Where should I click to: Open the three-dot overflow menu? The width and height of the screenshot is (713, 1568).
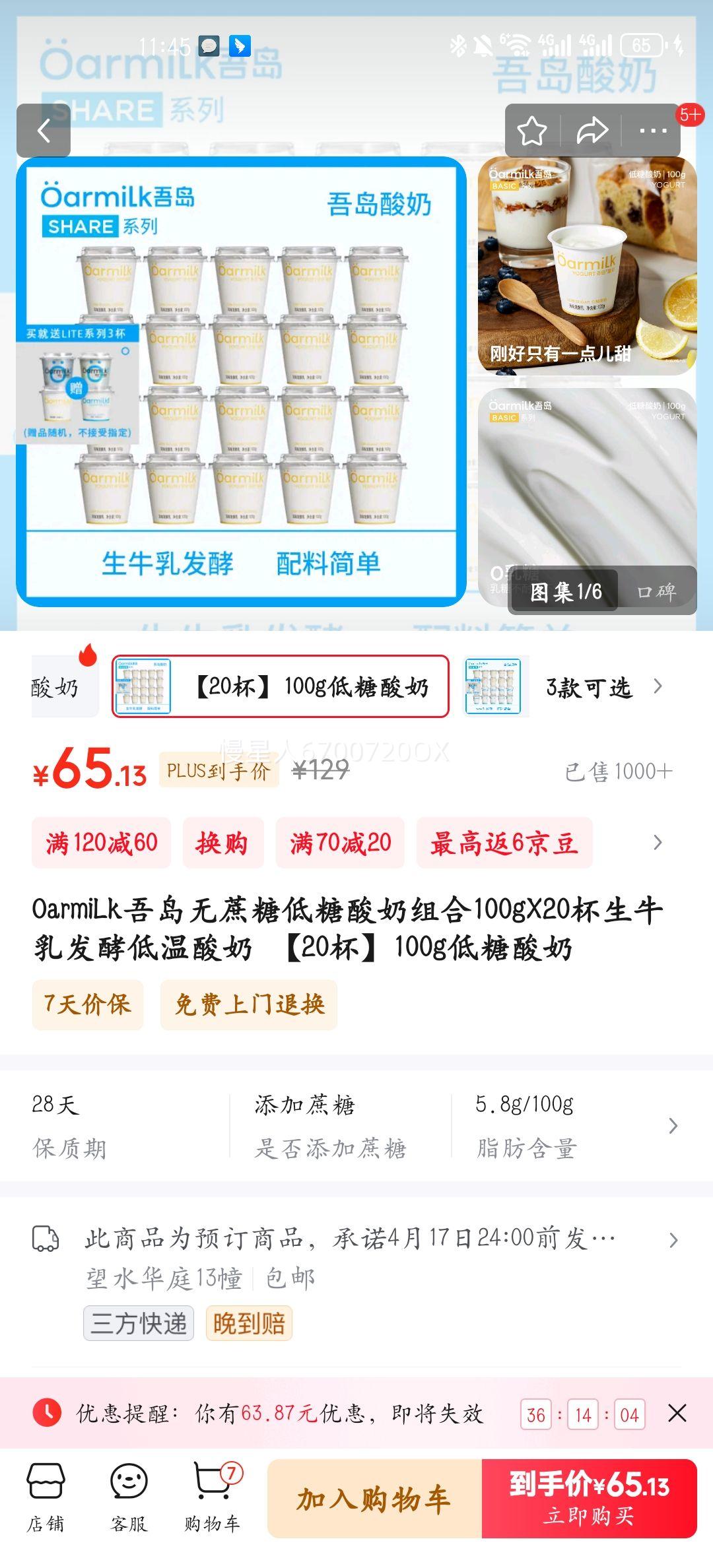tap(653, 131)
